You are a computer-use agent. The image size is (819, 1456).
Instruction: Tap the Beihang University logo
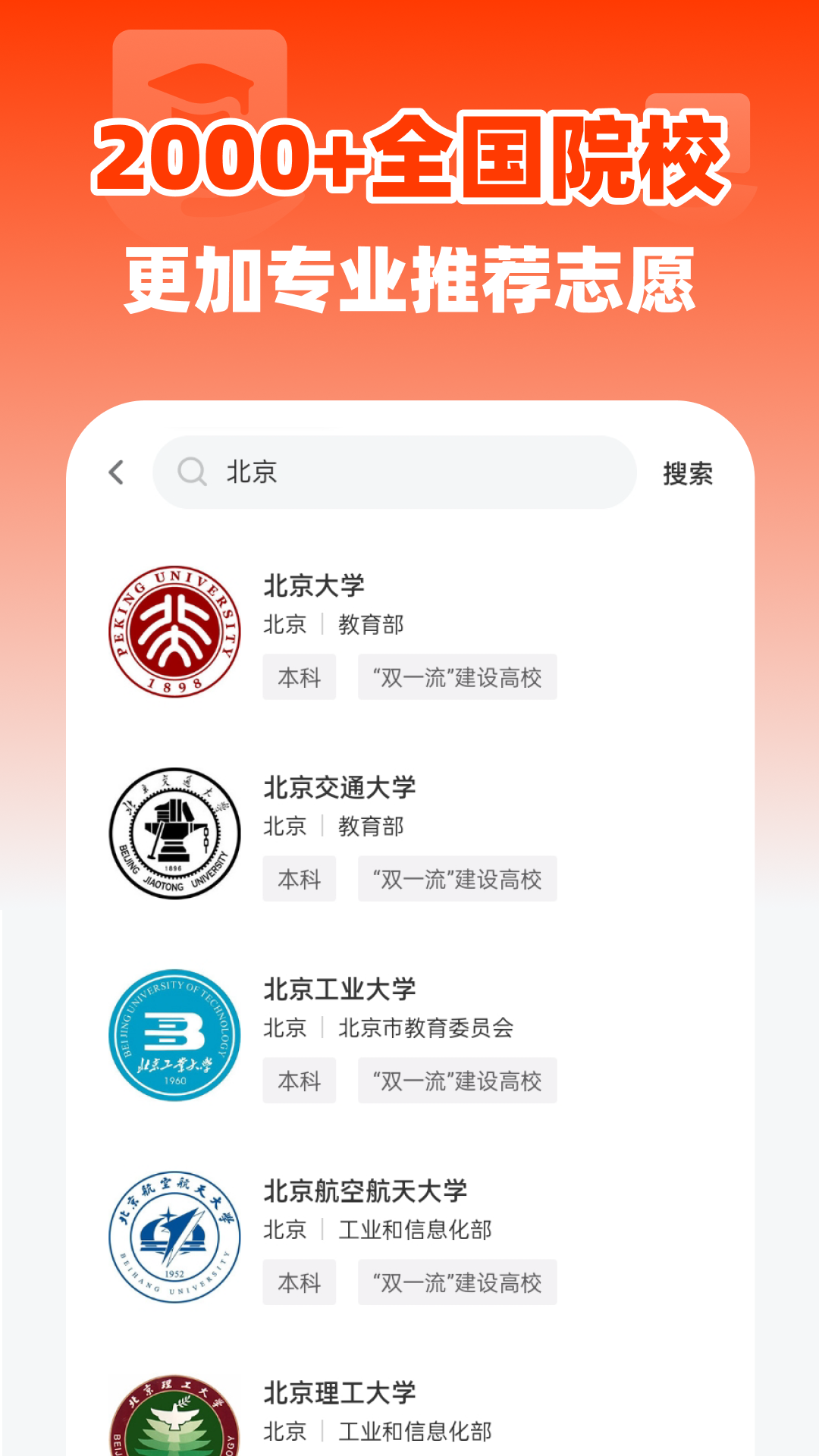click(175, 1236)
